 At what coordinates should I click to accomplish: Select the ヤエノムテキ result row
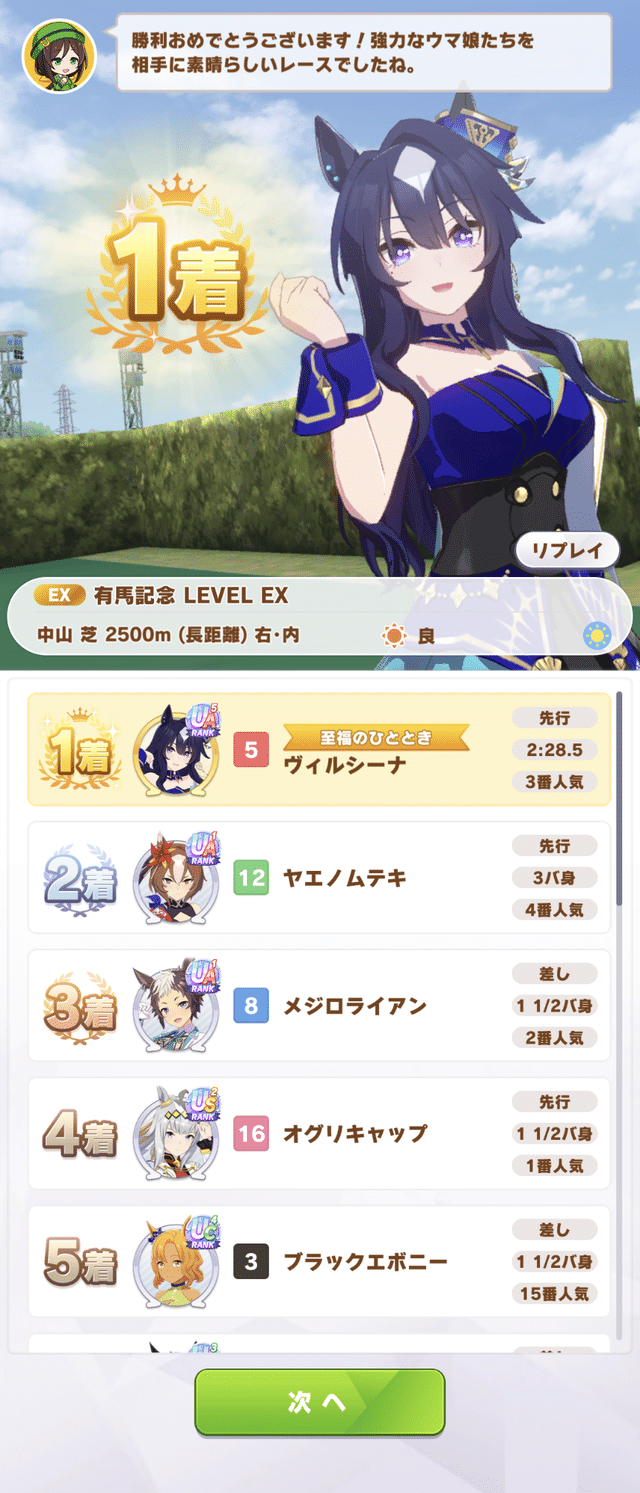pos(318,877)
